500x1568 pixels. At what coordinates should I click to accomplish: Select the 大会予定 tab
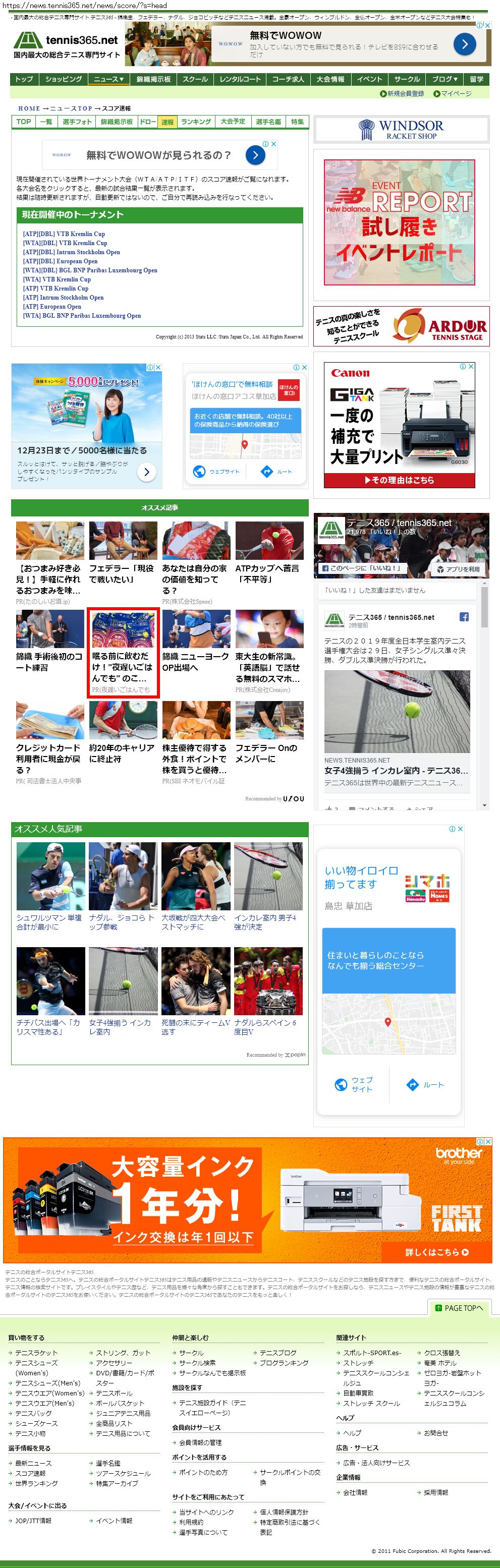point(233,122)
